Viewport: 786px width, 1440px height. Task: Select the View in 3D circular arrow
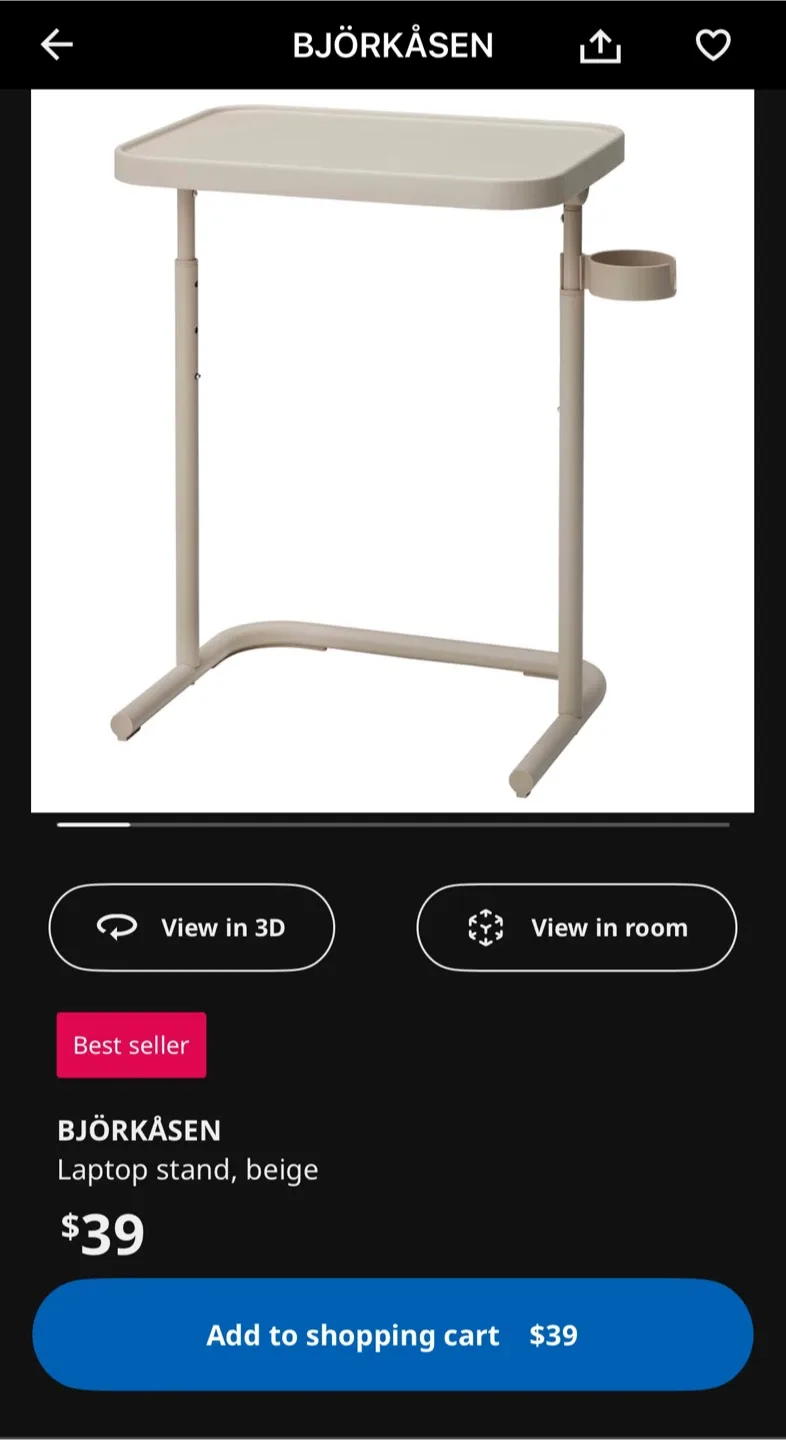[119, 927]
